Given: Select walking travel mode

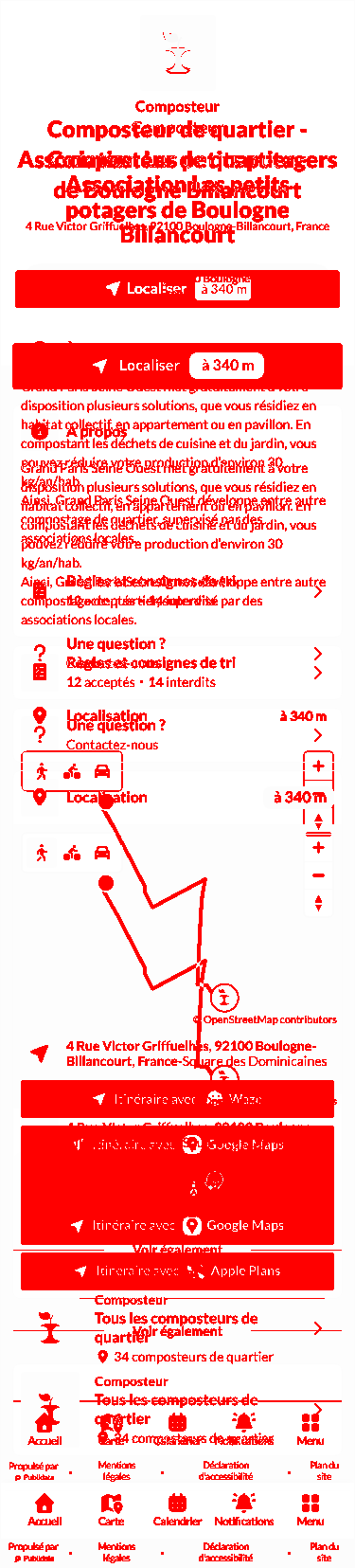Looking at the screenshot, I should click(42, 853).
